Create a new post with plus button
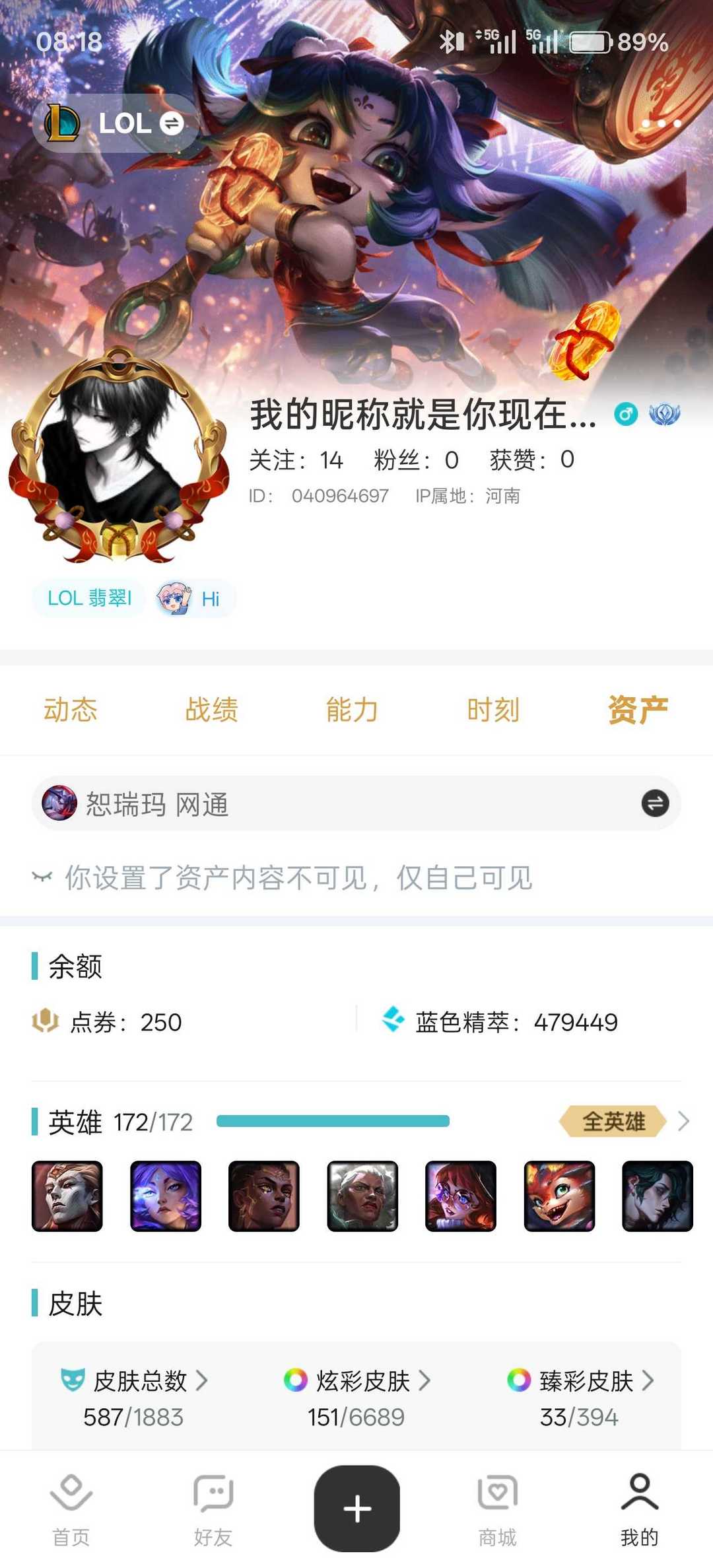The width and height of the screenshot is (713, 1568). 356,1508
